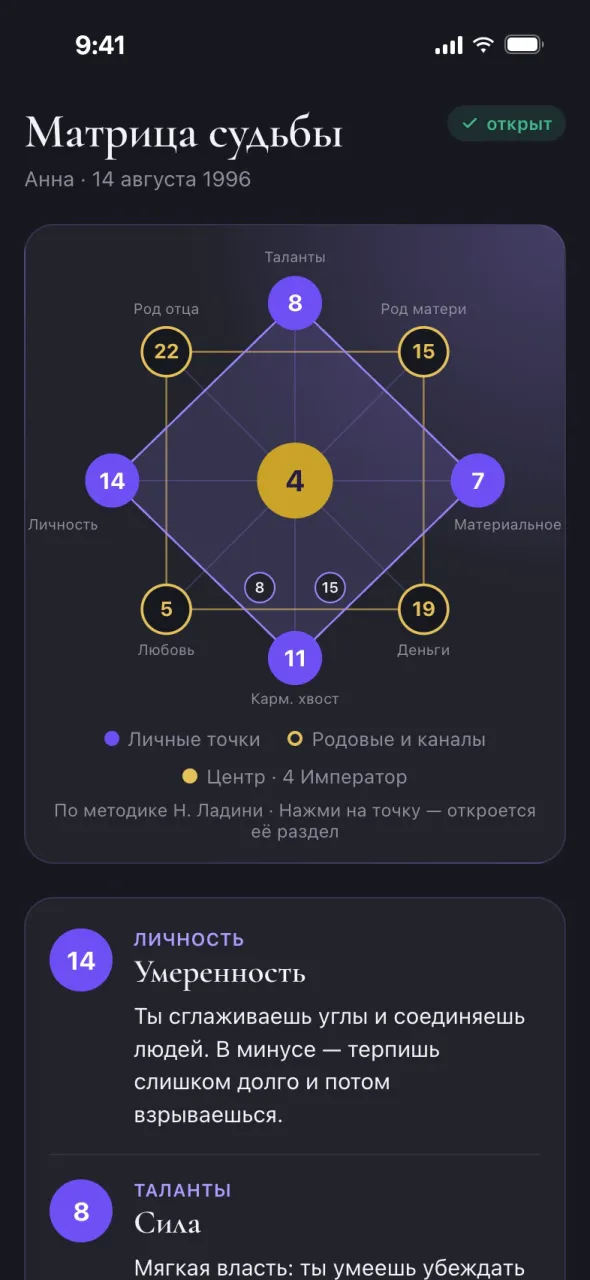Image resolution: width=590 pixels, height=1280 pixels.
Task: Open the Род матери point 15
Action: 424,352
